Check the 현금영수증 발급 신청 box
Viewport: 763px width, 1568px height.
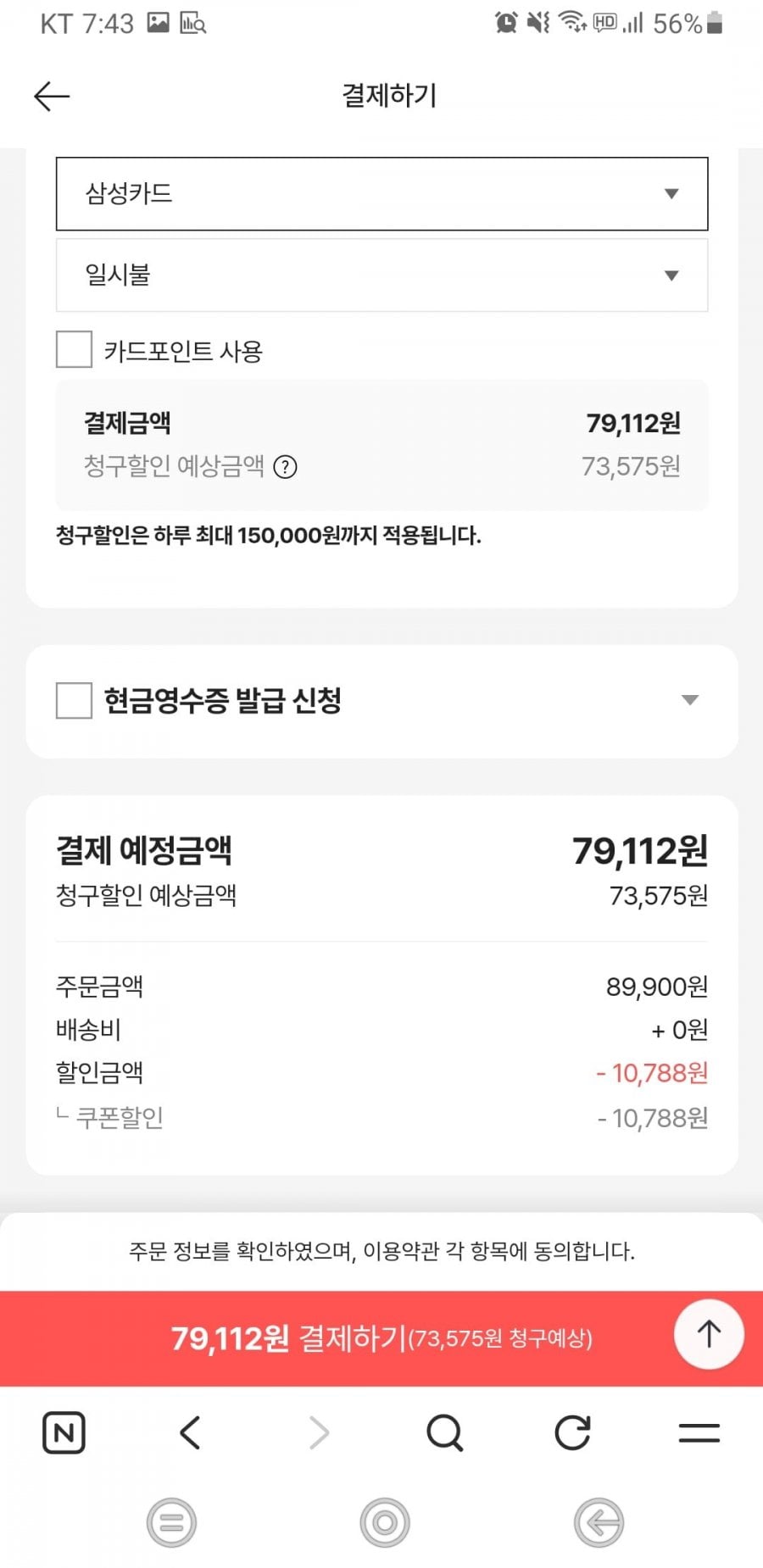point(74,701)
